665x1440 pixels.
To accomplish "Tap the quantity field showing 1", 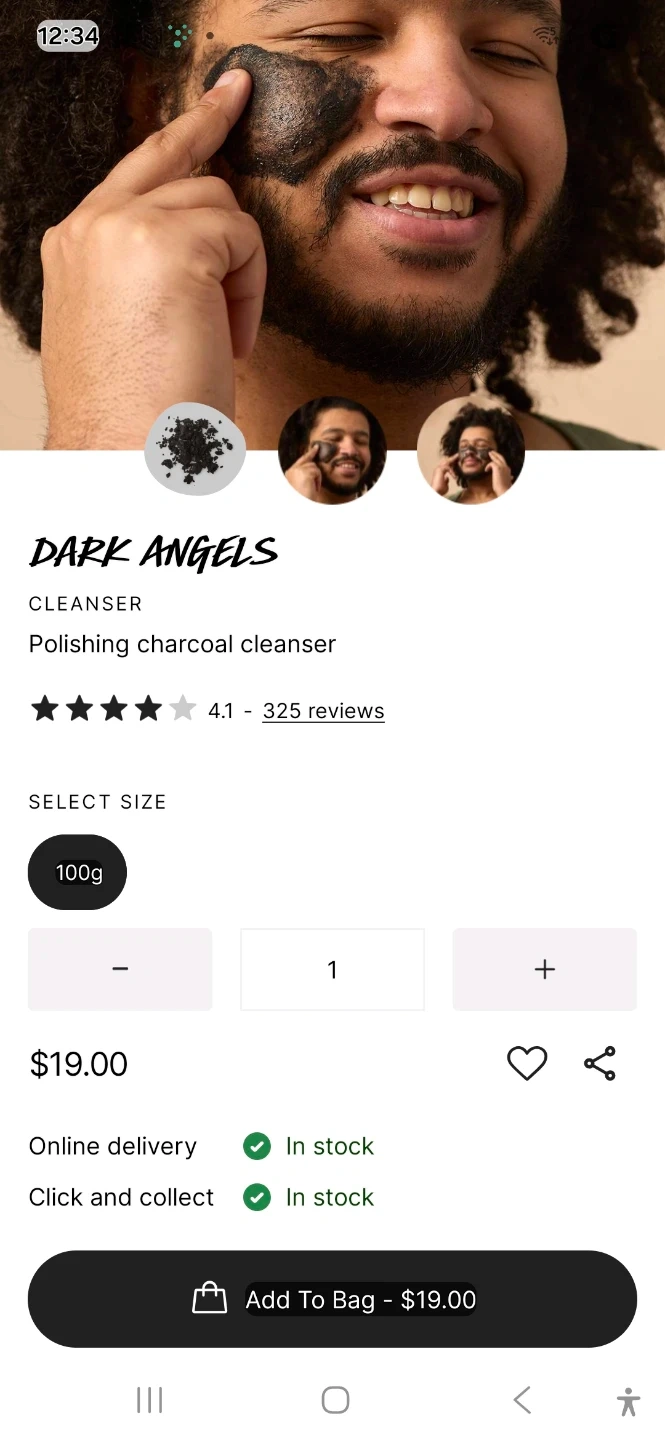I will (x=332, y=969).
